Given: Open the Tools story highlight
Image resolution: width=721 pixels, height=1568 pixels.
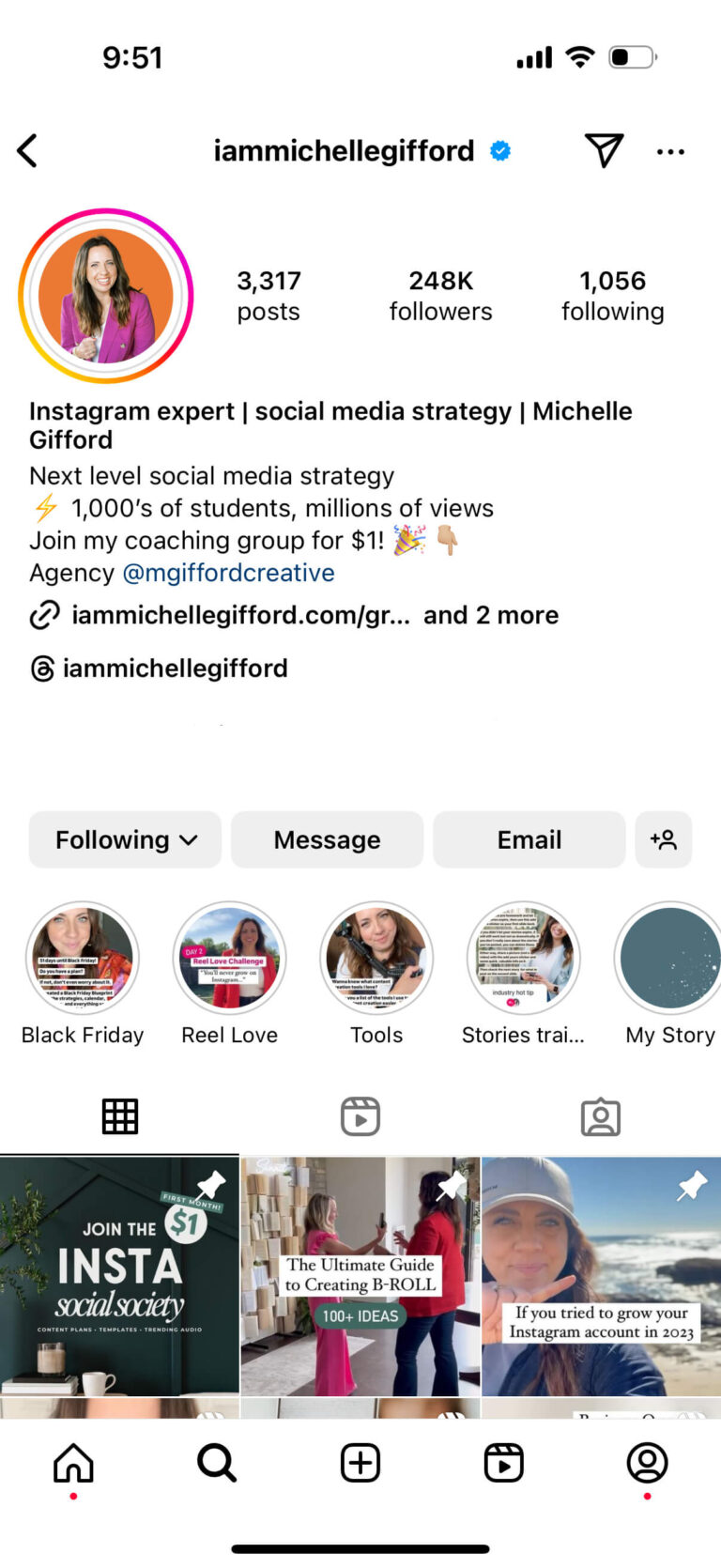Looking at the screenshot, I should (x=376, y=958).
